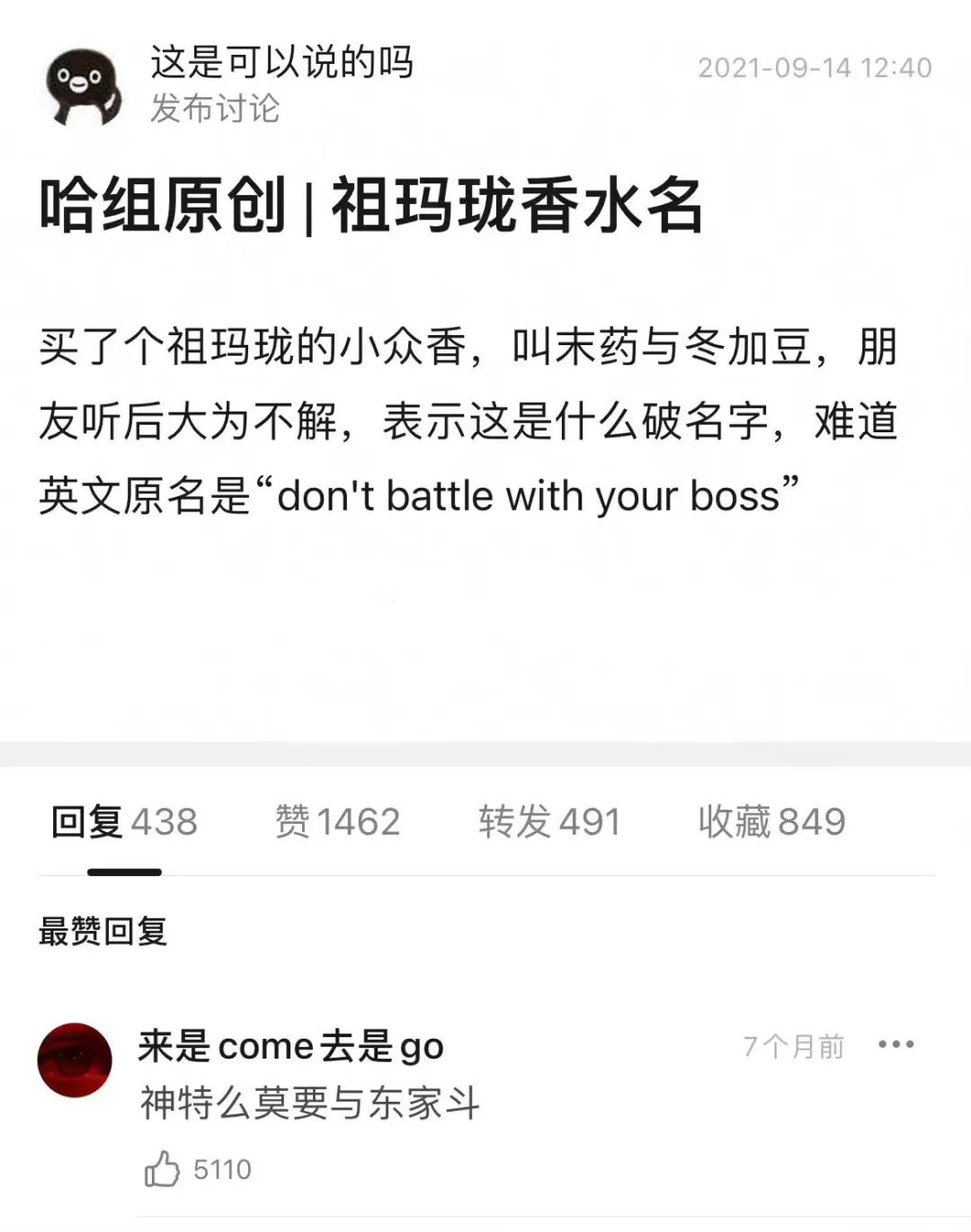Switch to the 收藏 849 tab
Screen dimensions: 971x1232
771,821
